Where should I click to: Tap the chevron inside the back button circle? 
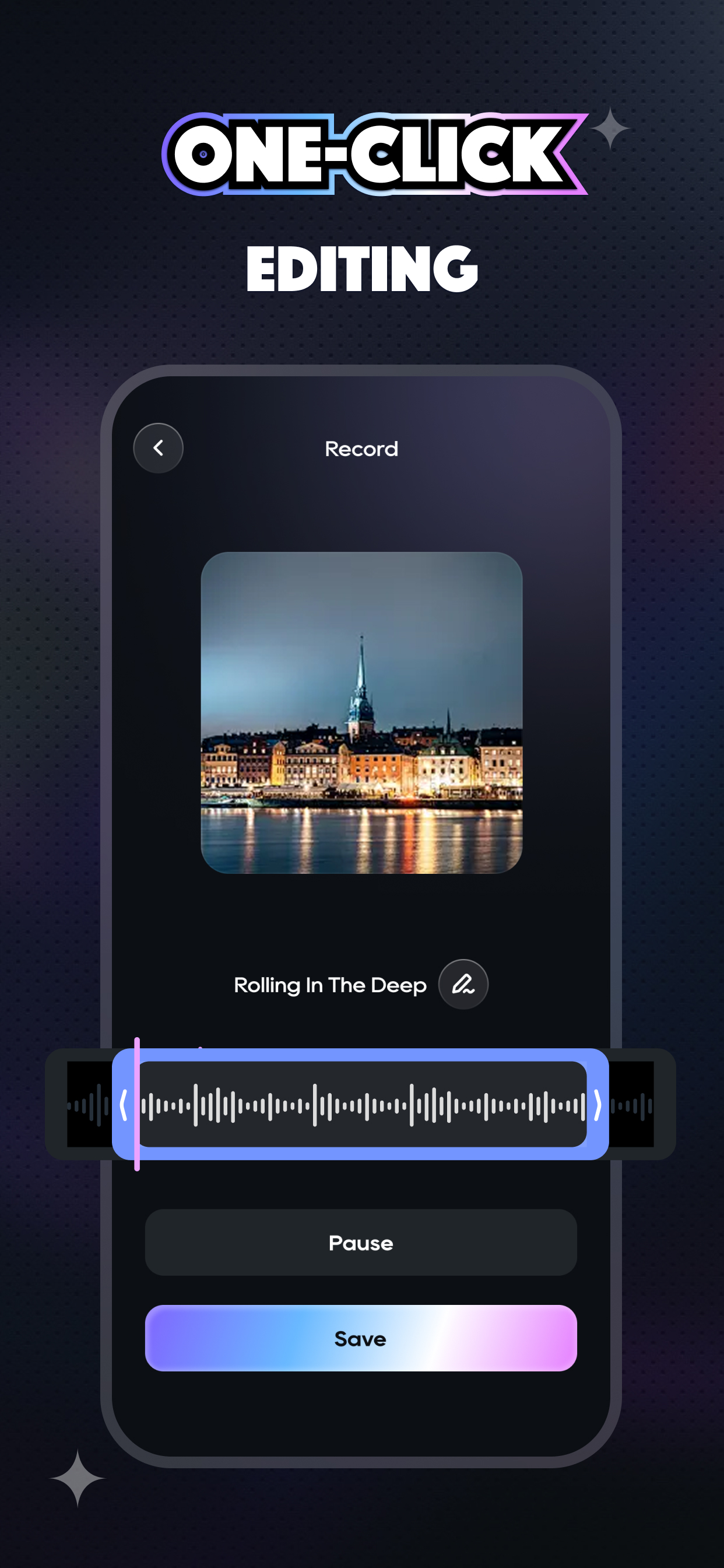(158, 448)
